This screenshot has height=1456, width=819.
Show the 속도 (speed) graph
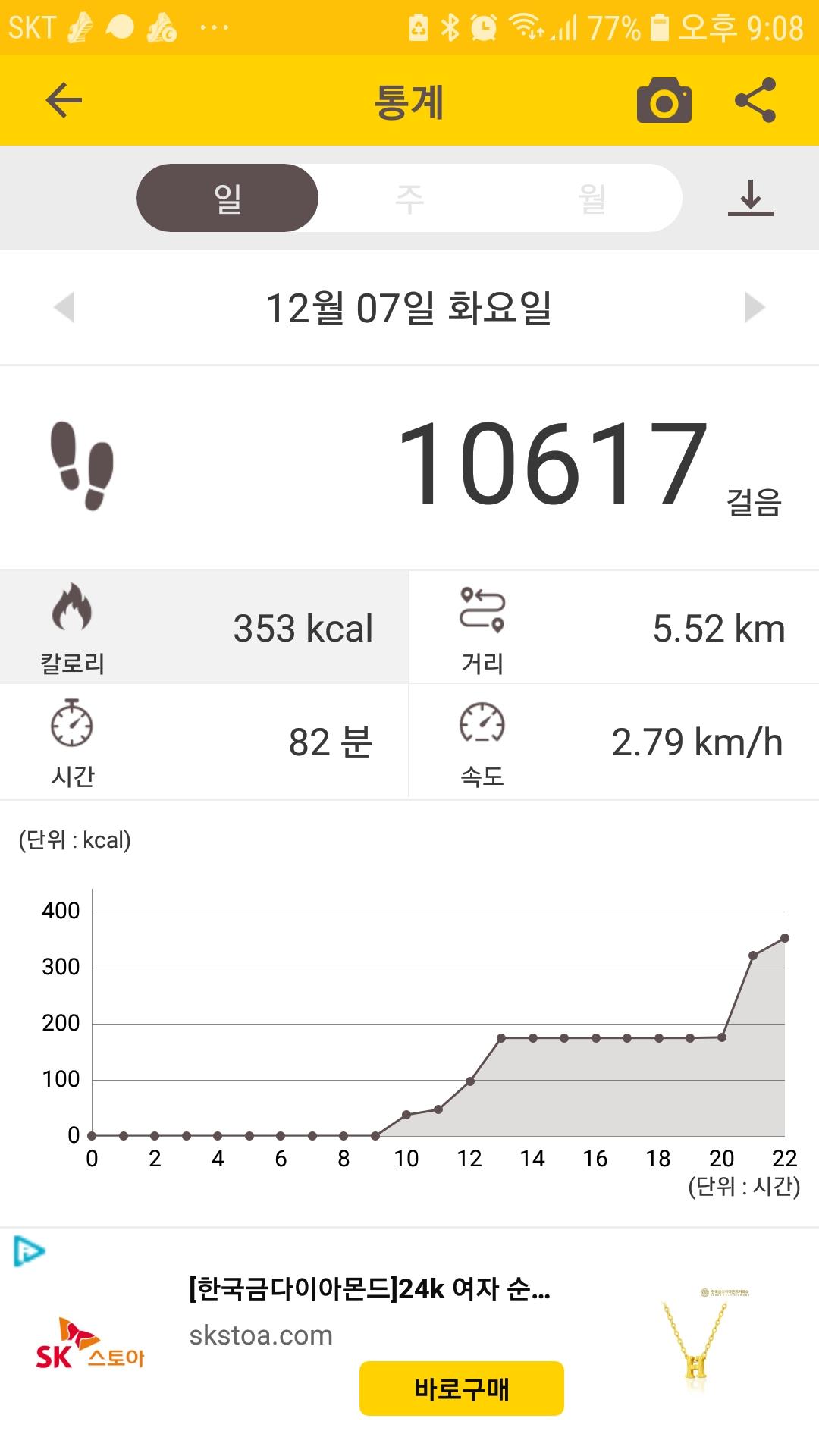pos(614,742)
